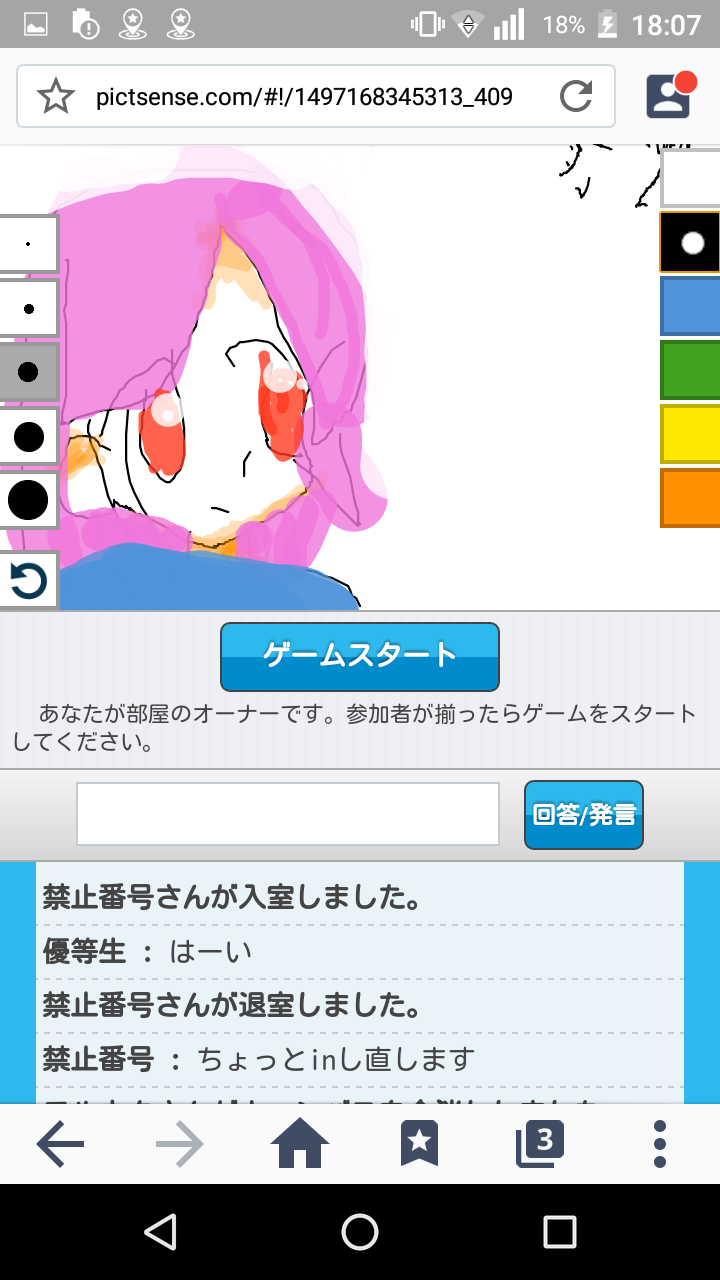Tap the pictsense URL address field

[304, 97]
